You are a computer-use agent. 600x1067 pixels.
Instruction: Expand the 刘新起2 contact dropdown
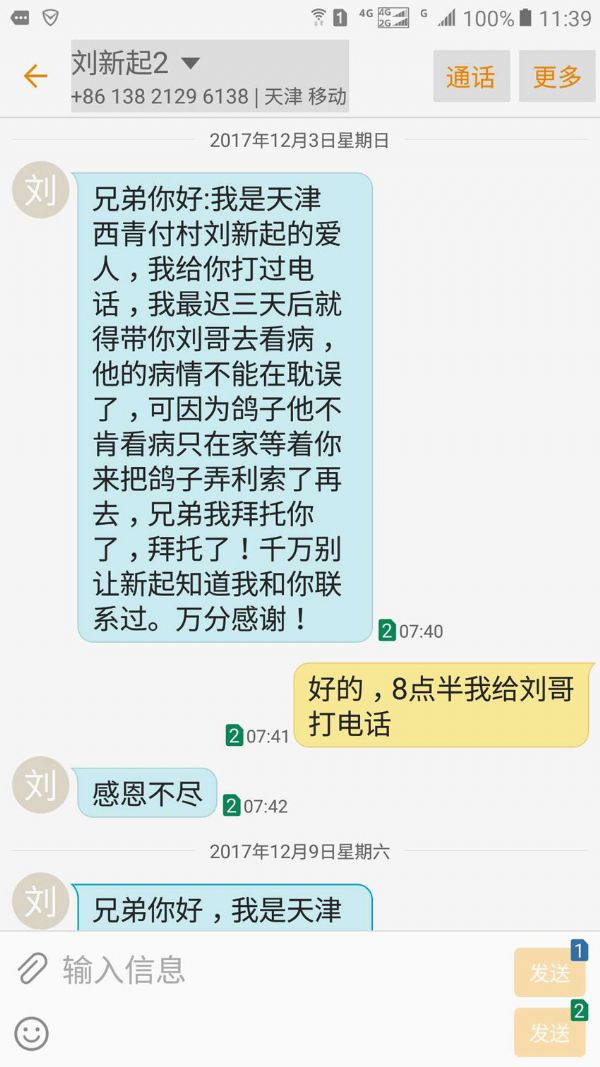pos(190,63)
